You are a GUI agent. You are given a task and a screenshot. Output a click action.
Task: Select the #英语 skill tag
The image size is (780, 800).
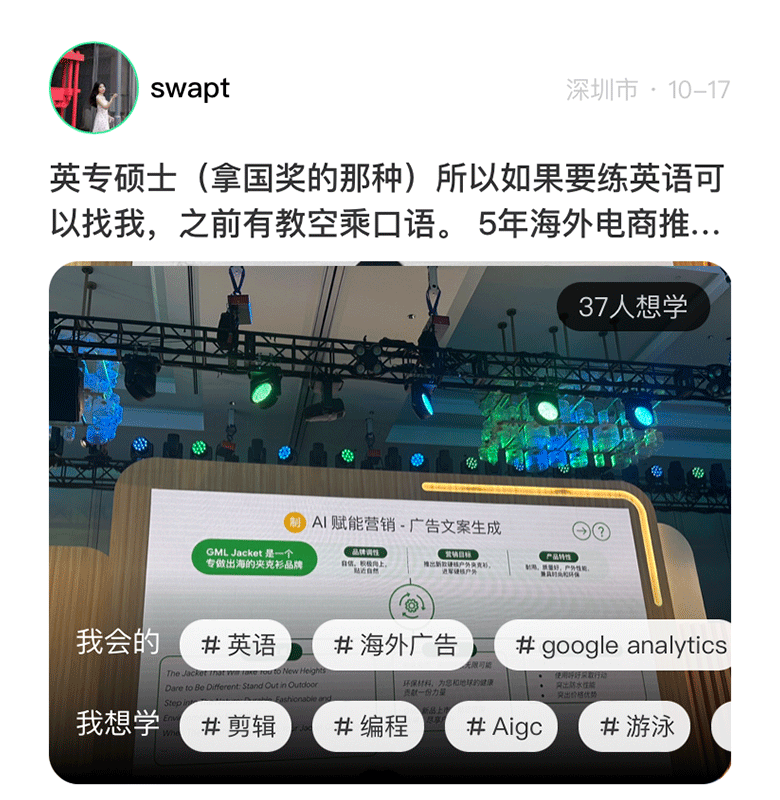coord(238,645)
